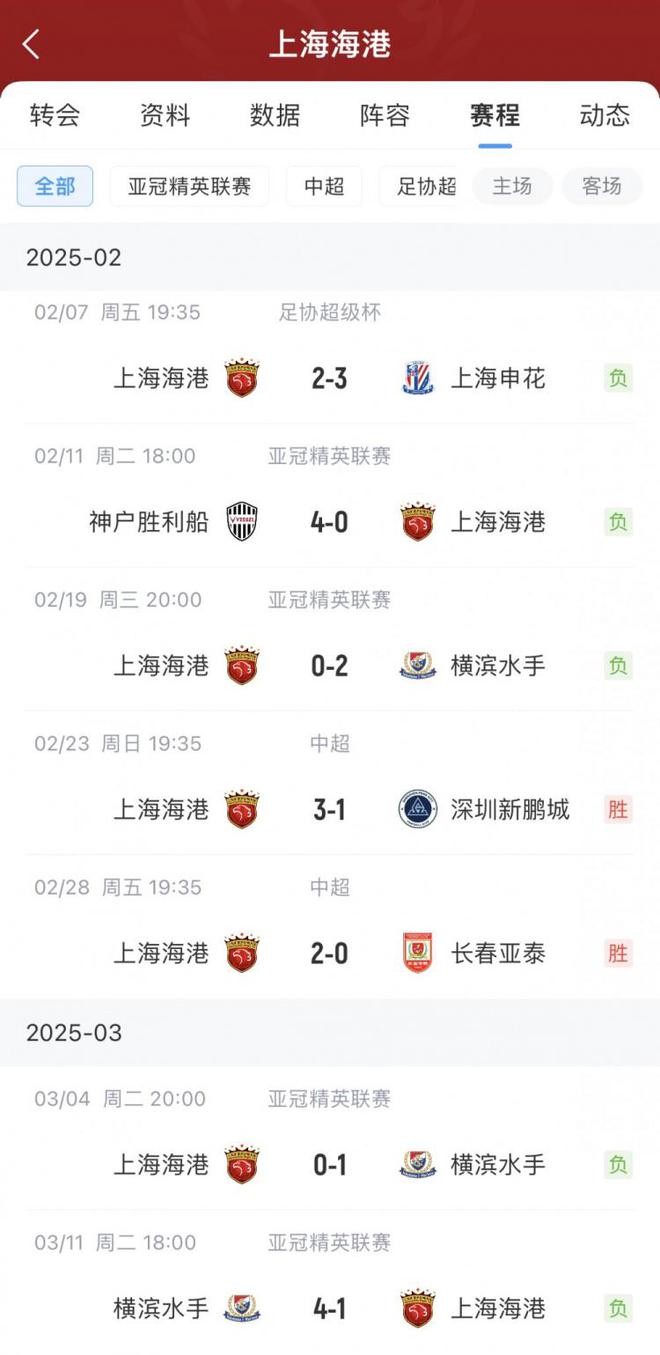Go back using the top-left arrow
Viewport: 660px width, 1355px height.
coord(31,44)
